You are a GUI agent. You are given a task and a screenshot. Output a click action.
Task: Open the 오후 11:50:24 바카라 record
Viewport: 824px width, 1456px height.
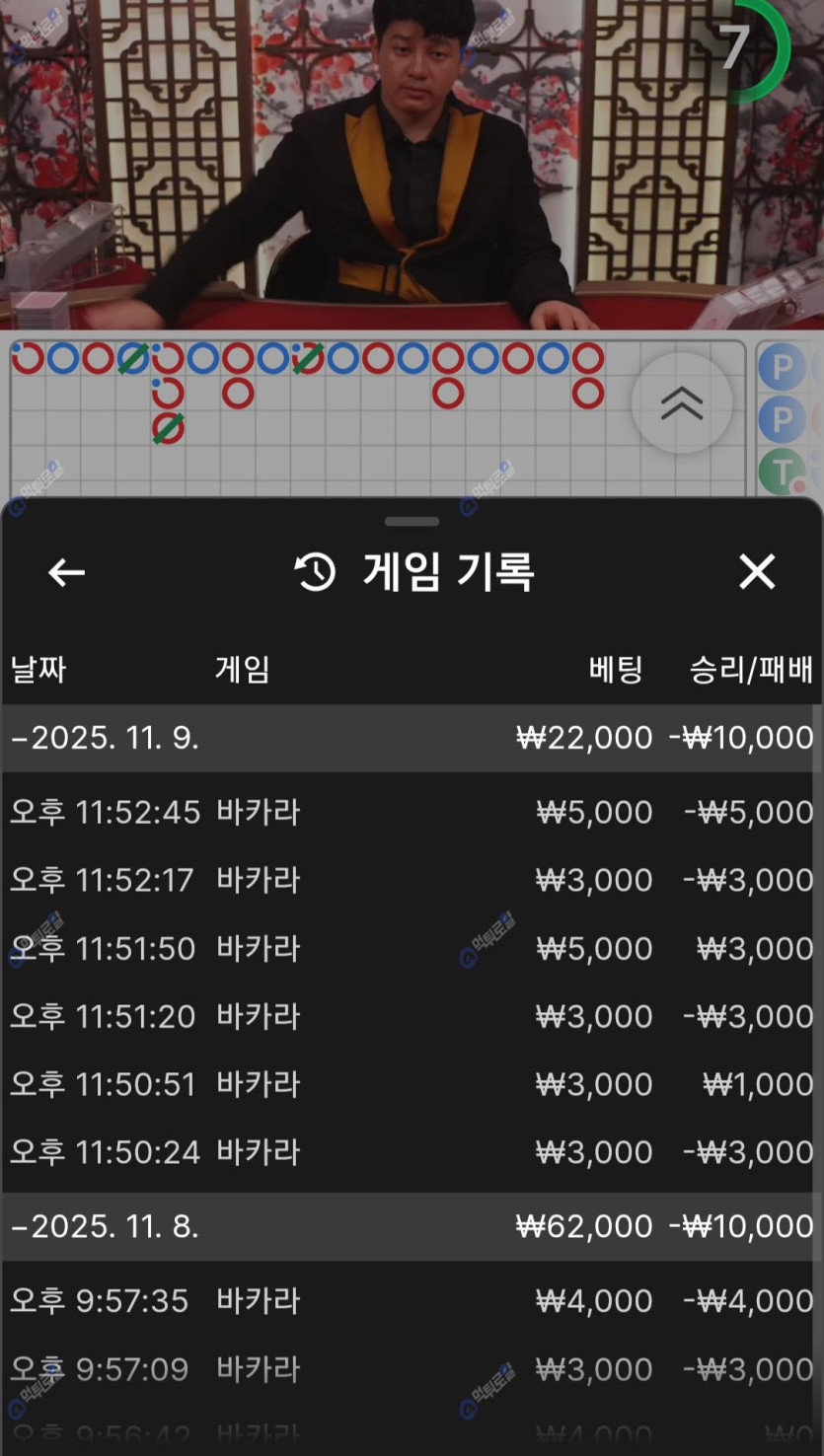click(411, 1152)
